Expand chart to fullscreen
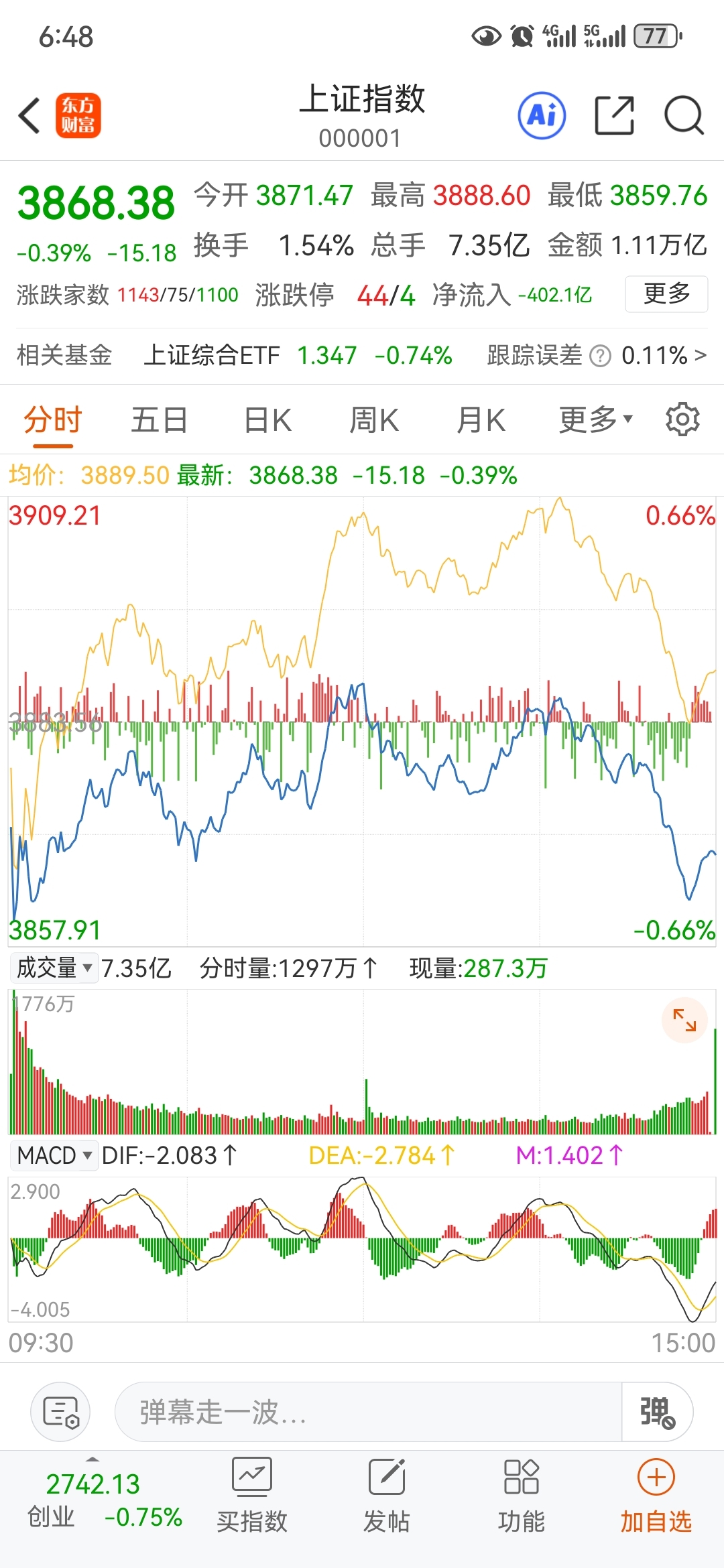The height and width of the screenshot is (1568, 724). point(684,1020)
